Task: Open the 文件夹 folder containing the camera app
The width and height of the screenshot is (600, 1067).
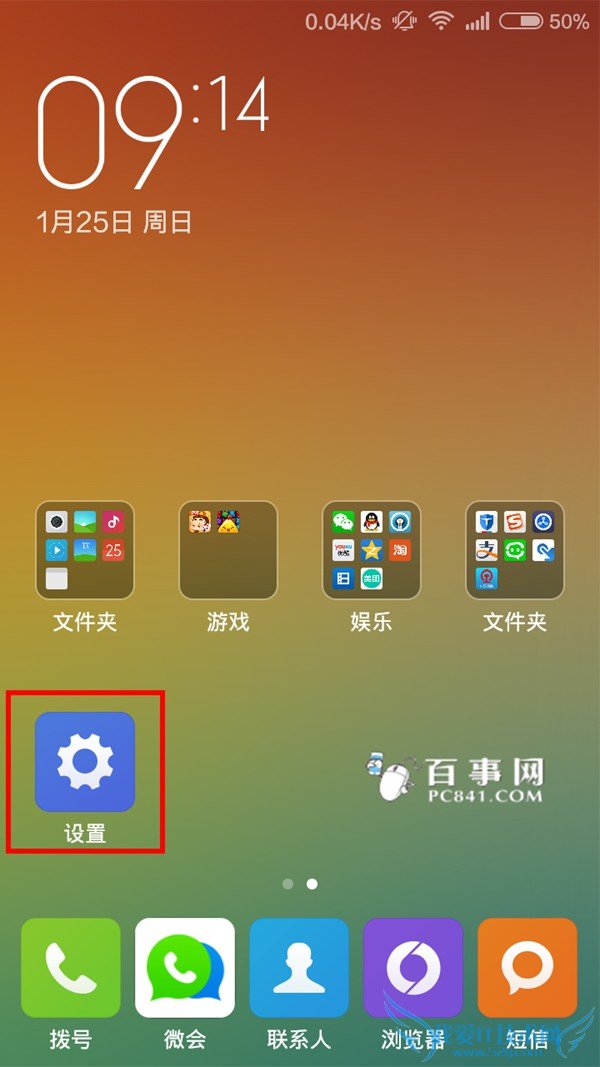Action: coord(85,550)
